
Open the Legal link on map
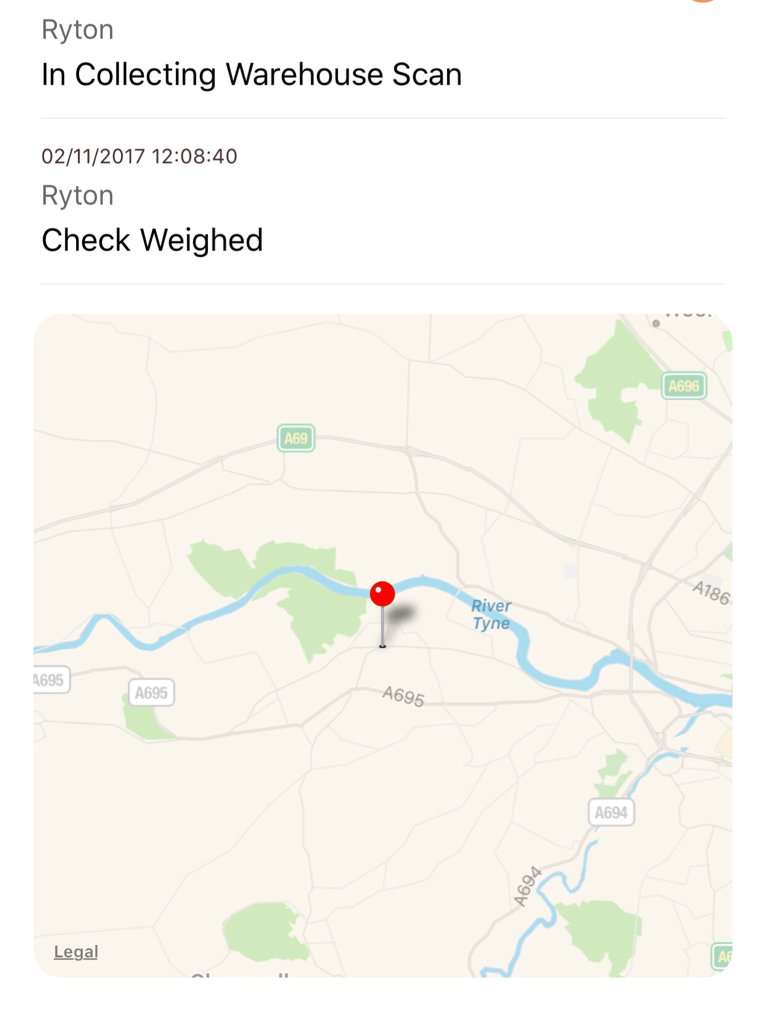[x=76, y=952]
